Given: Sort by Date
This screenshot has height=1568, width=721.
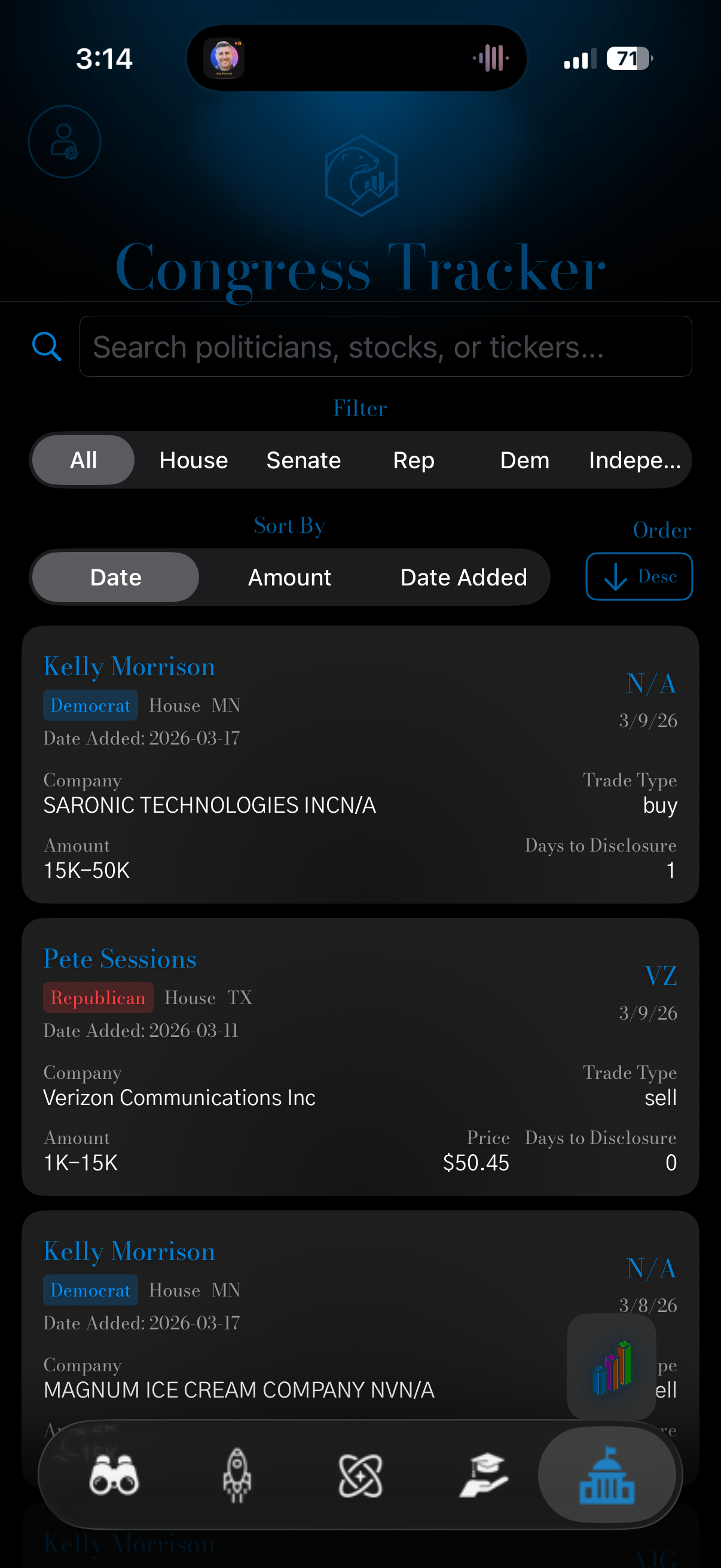Looking at the screenshot, I should 115,577.
